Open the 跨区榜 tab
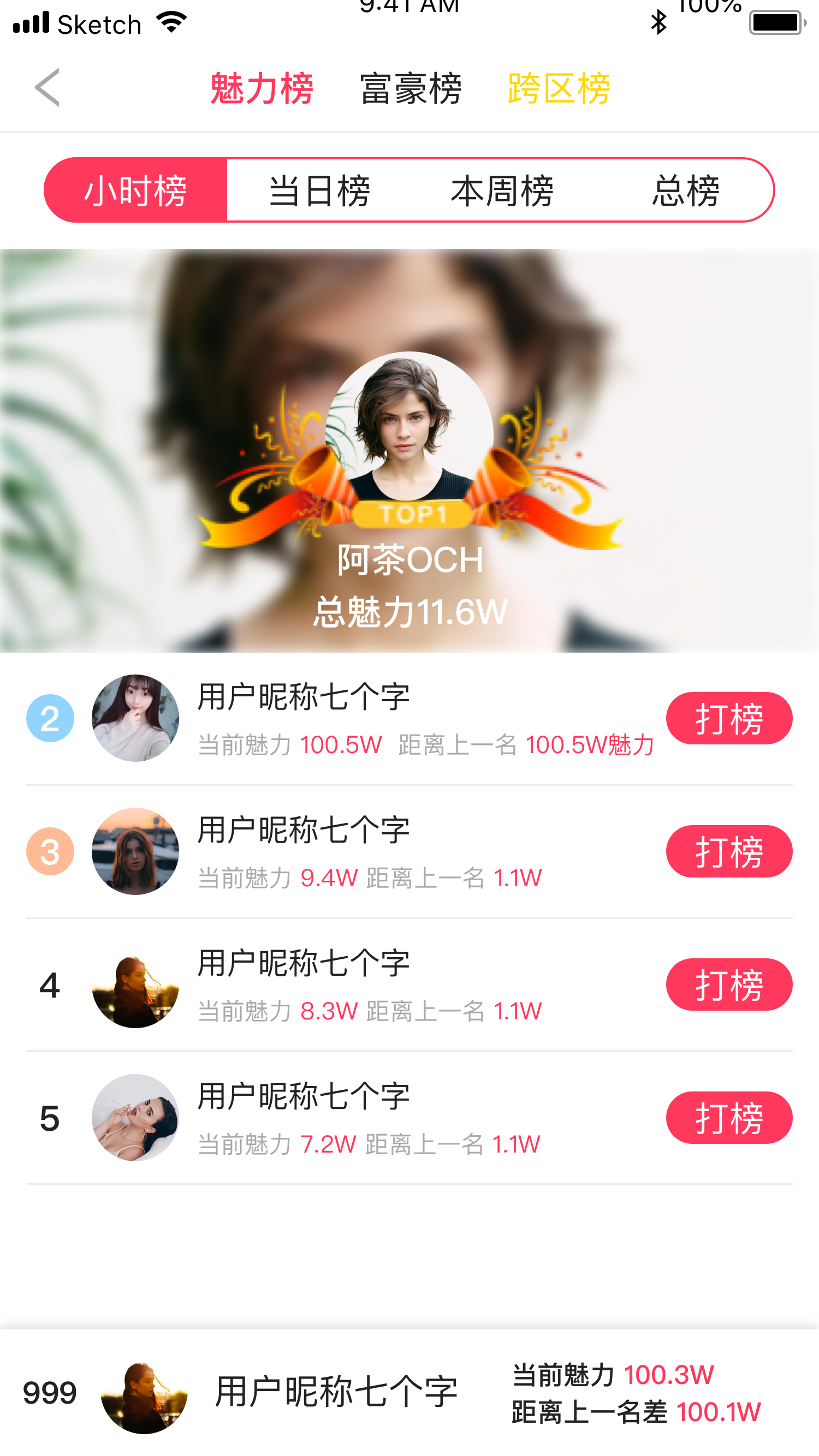819x1456 pixels. click(559, 89)
